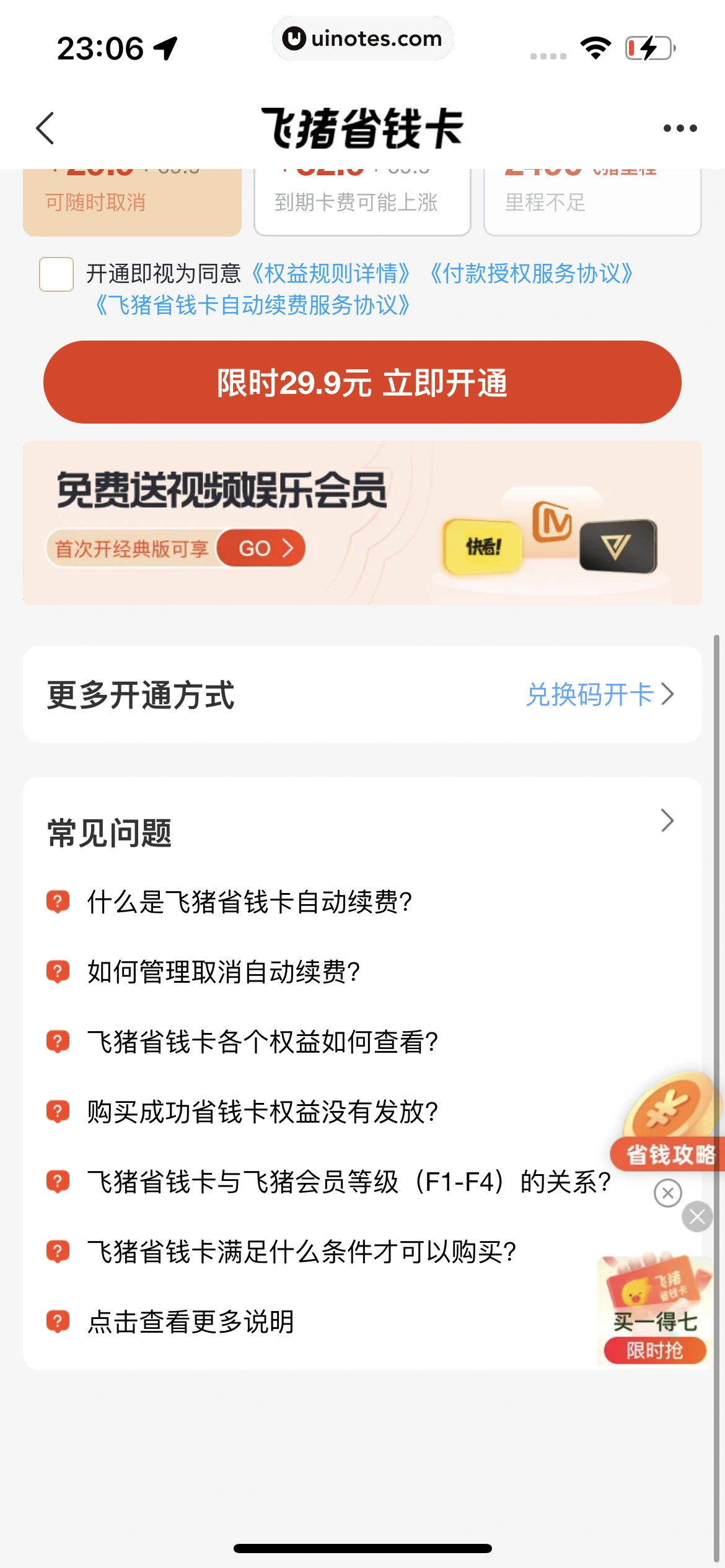Open the three-dot overflow menu
The height and width of the screenshot is (1568, 725).
tap(680, 128)
